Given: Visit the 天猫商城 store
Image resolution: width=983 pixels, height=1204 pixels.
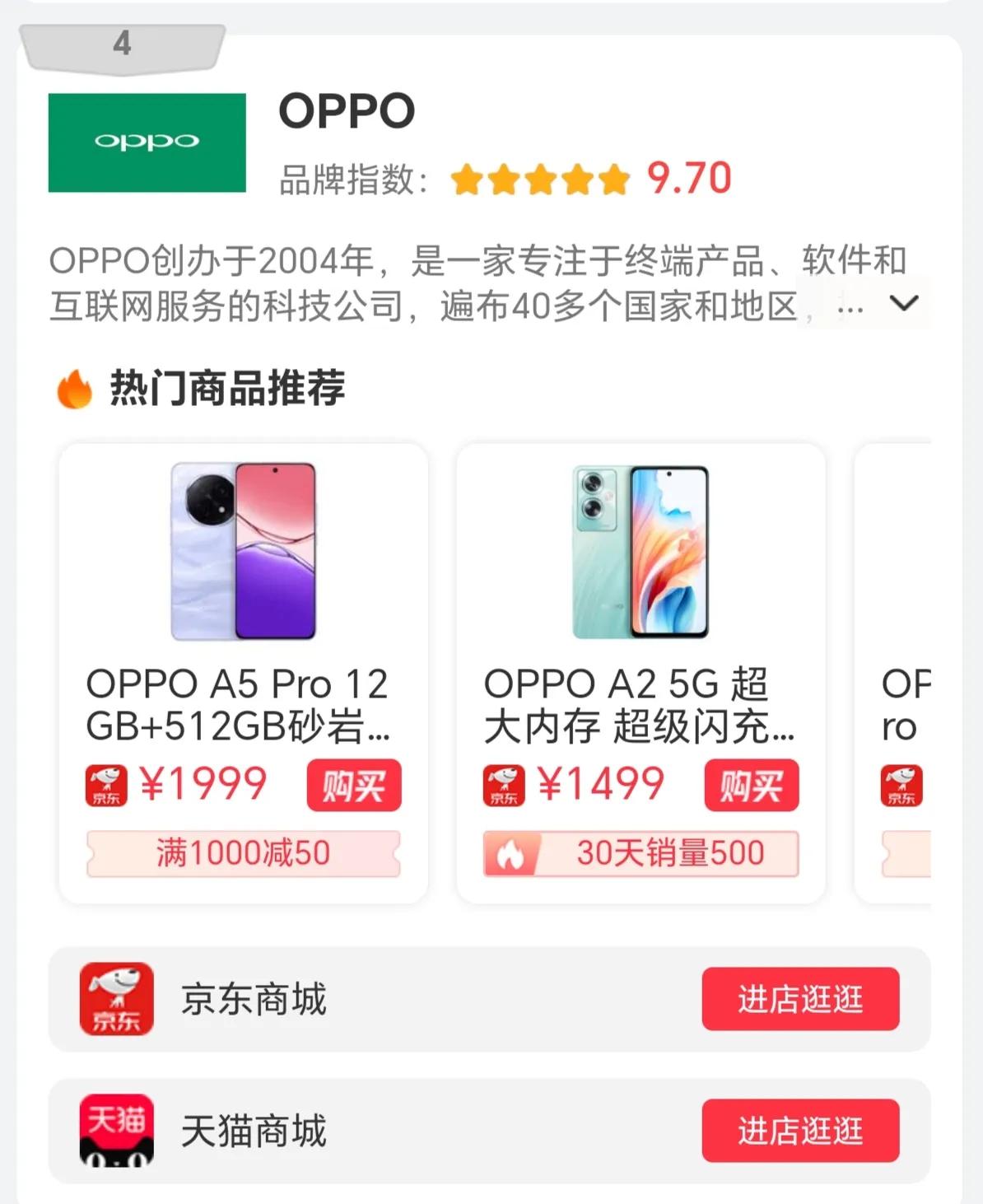Looking at the screenshot, I should pos(799,1131).
